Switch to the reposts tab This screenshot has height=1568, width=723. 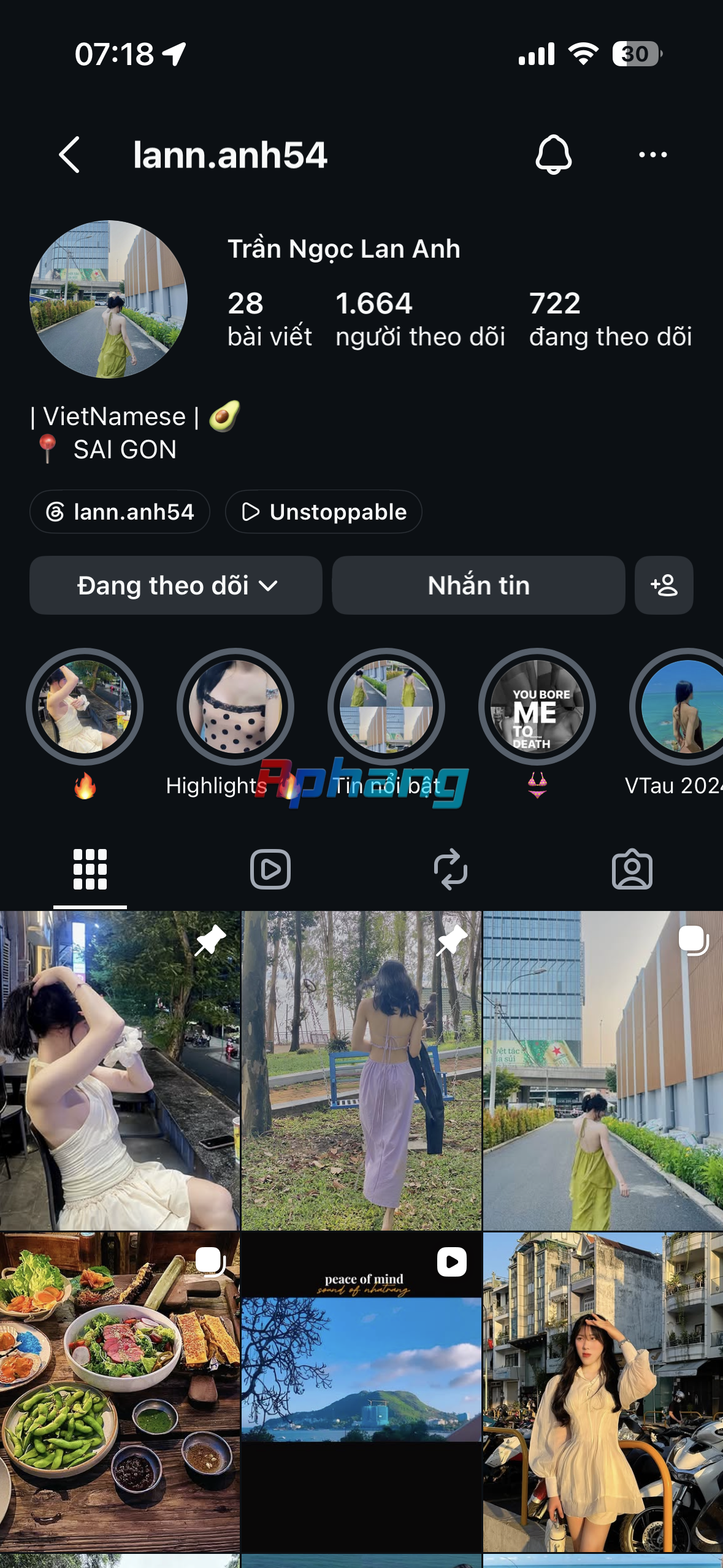[451, 869]
